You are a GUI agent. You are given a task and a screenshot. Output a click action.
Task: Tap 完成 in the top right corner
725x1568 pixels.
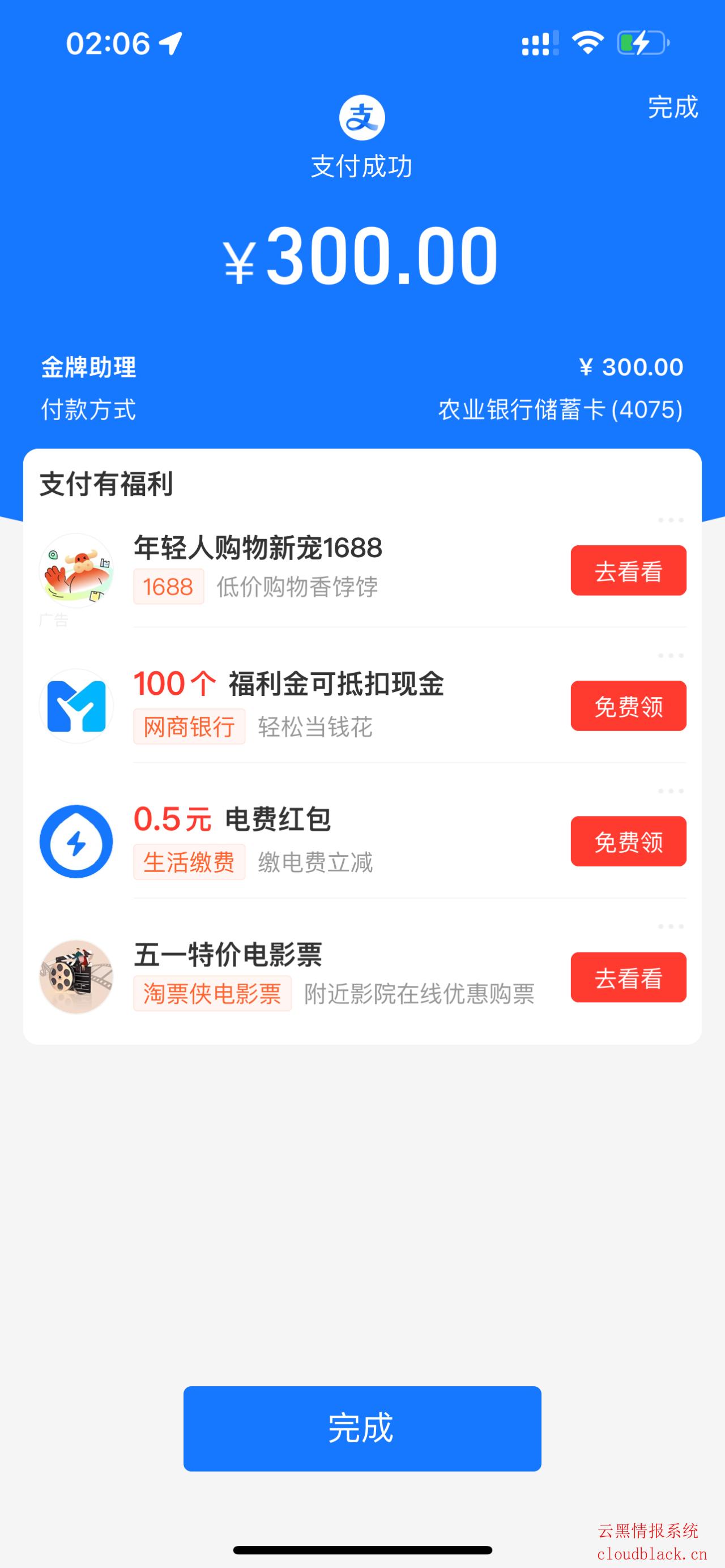pyautogui.click(x=672, y=107)
